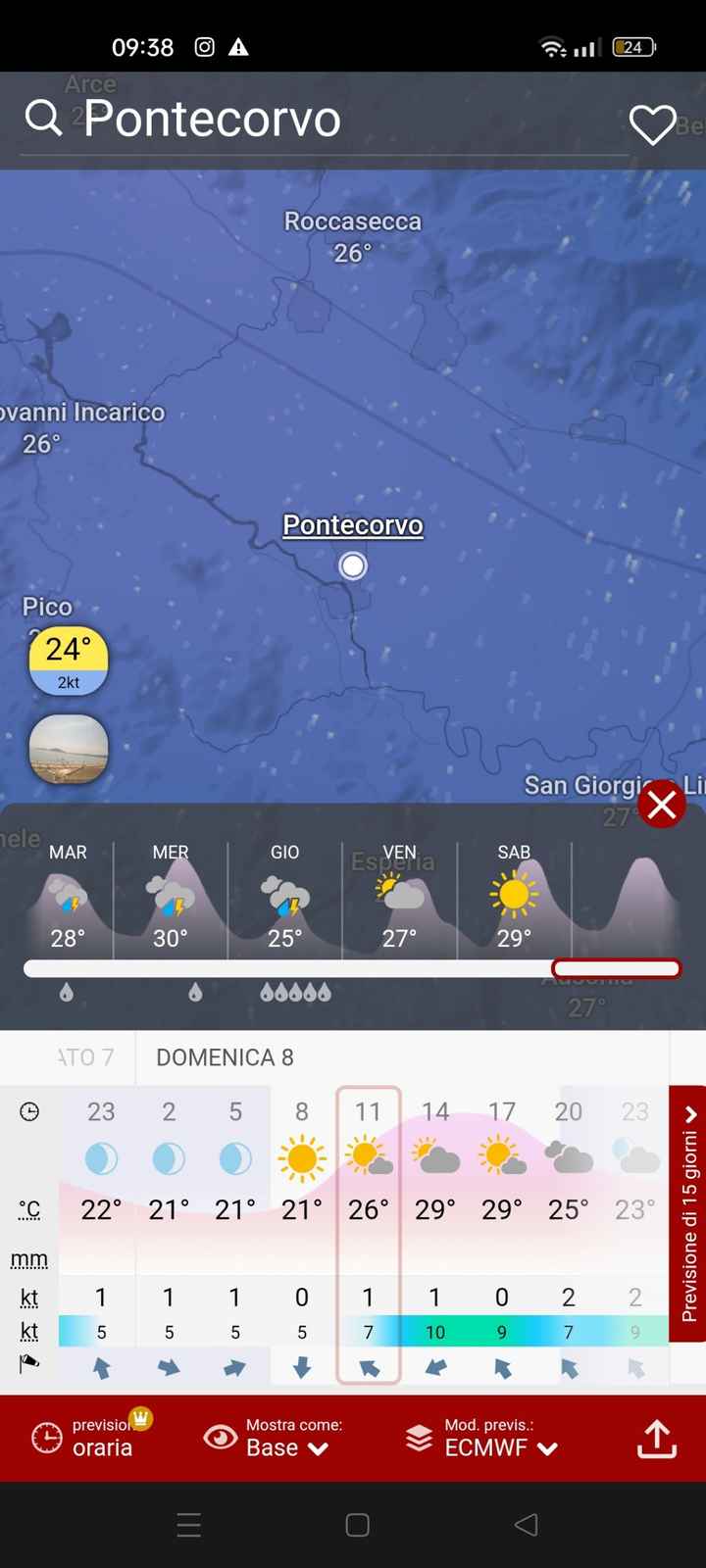The width and height of the screenshot is (706, 1568).
Task: Tap the Pontecorvo map label
Action: [x=353, y=525]
